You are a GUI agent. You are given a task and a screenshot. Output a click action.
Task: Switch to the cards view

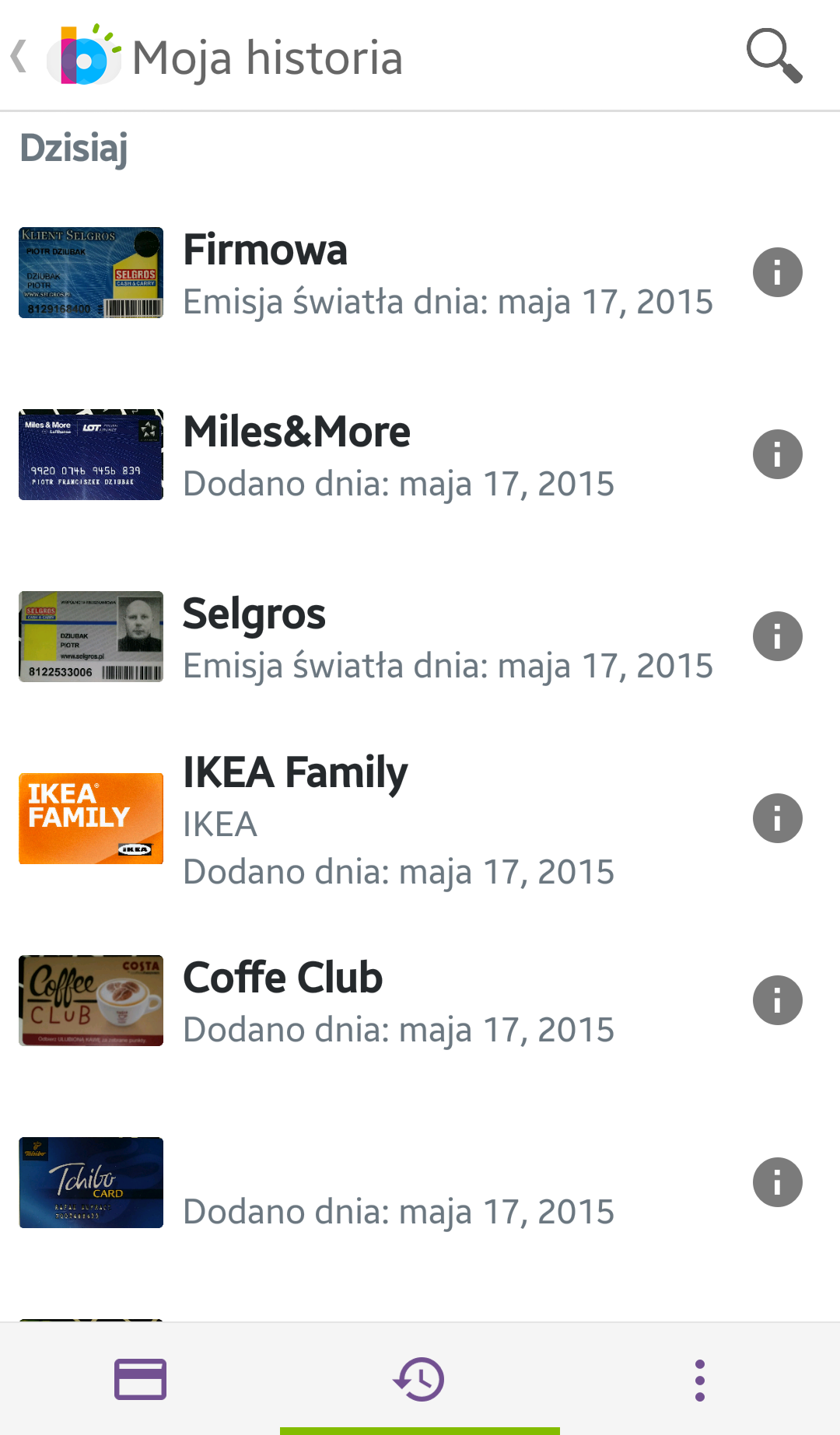140,1378
